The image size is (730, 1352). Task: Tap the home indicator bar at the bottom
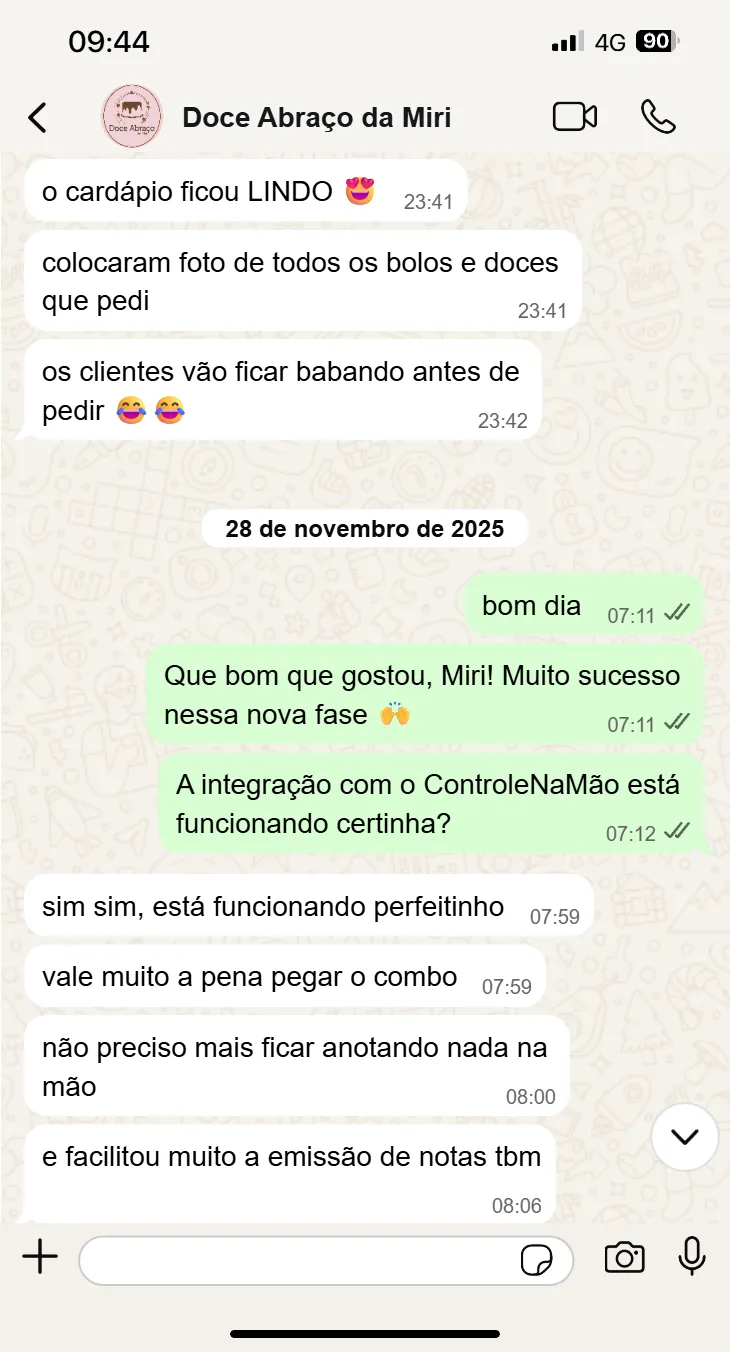coord(365,1330)
